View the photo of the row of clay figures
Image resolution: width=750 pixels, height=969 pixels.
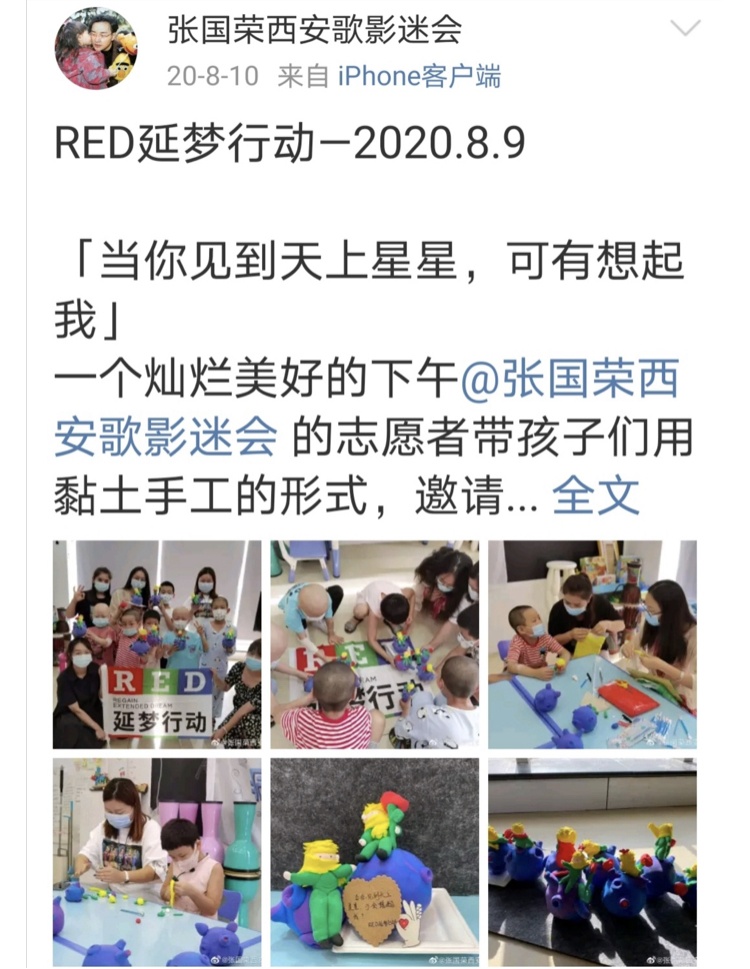[592, 861]
